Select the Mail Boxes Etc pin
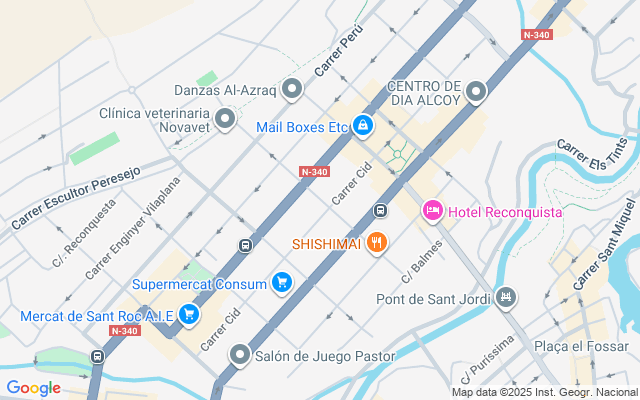Image resolution: width=640 pixels, height=400 pixels. pyautogui.click(x=362, y=126)
